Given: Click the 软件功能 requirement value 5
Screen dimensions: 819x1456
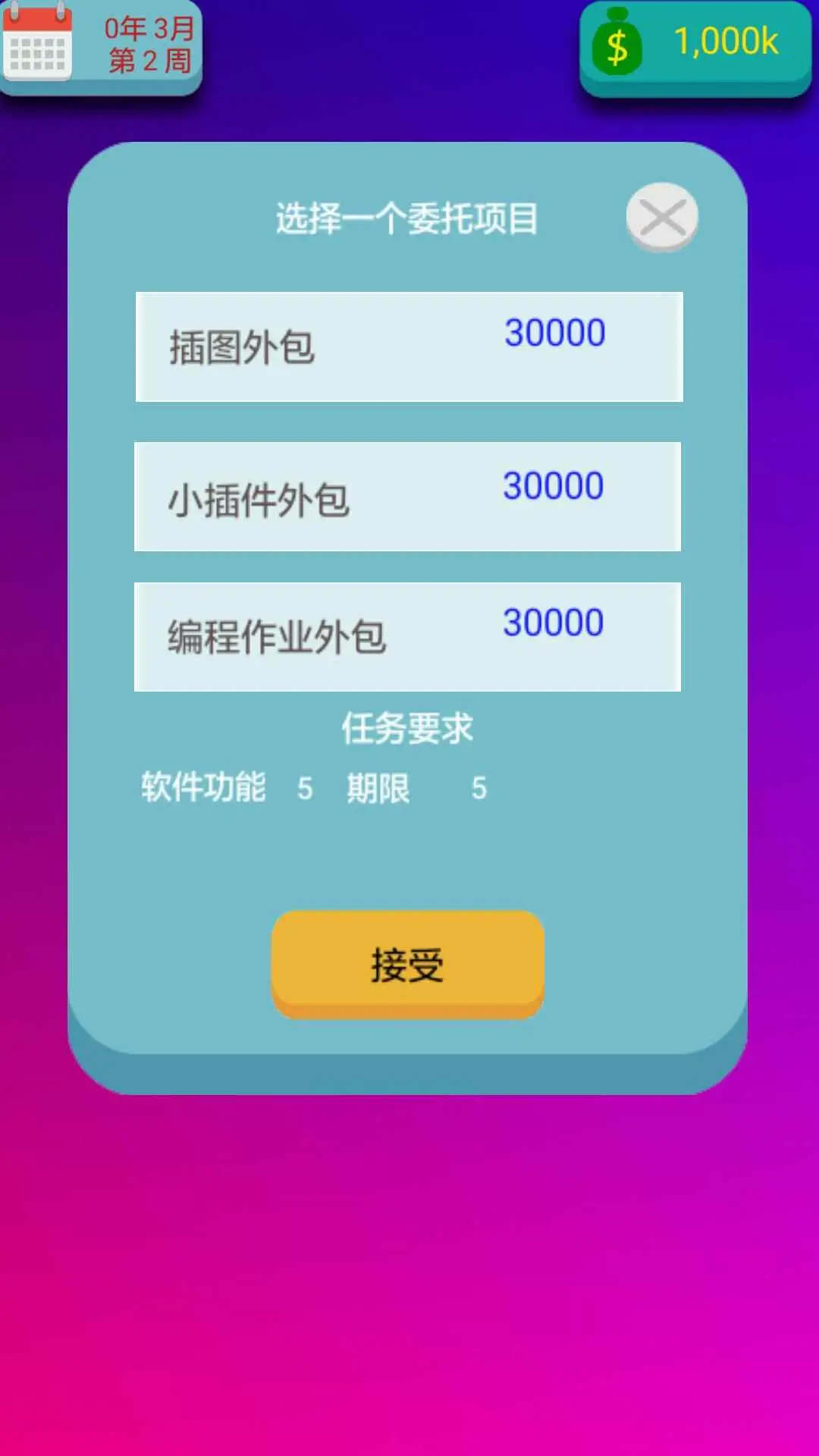Looking at the screenshot, I should 303,789.
